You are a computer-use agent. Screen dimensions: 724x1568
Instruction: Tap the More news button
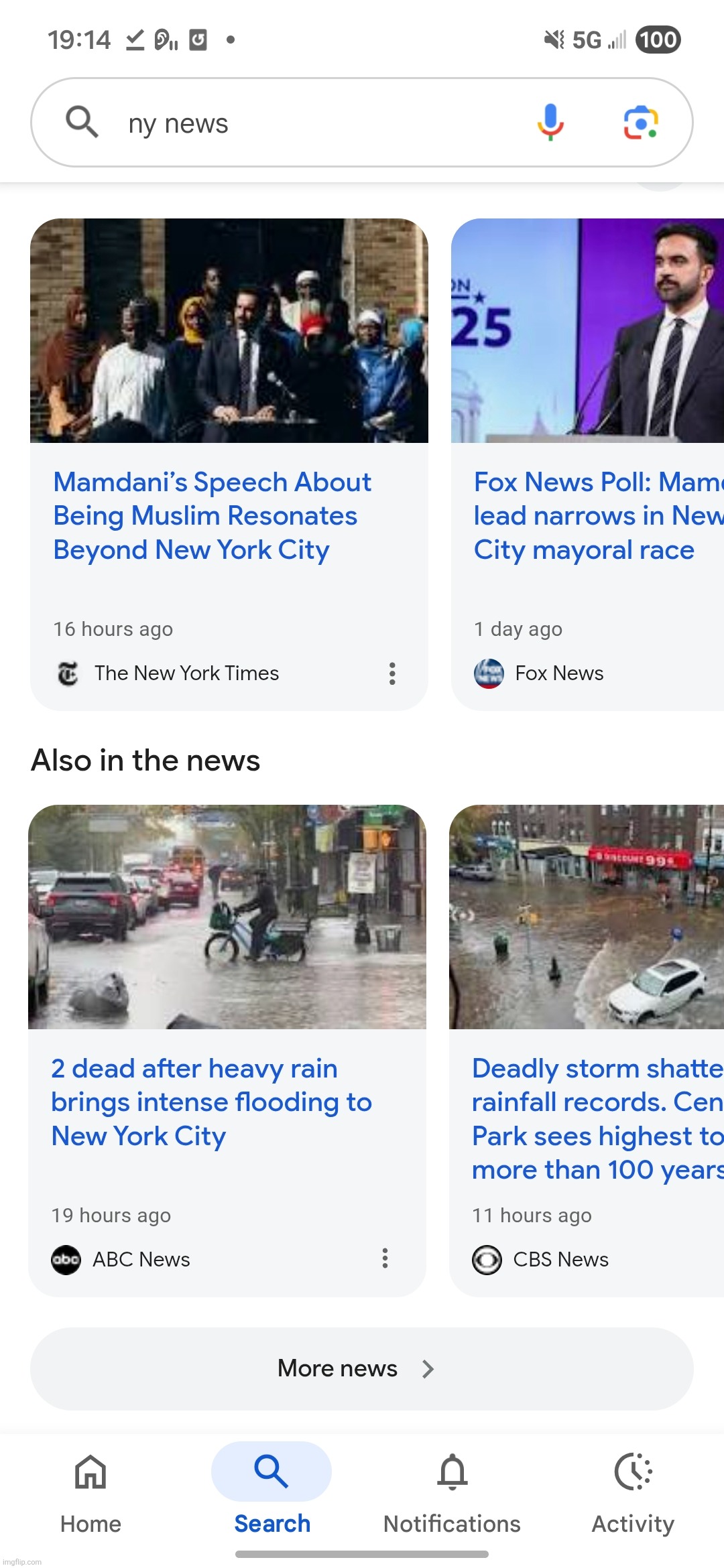pyautogui.click(x=362, y=1368)
